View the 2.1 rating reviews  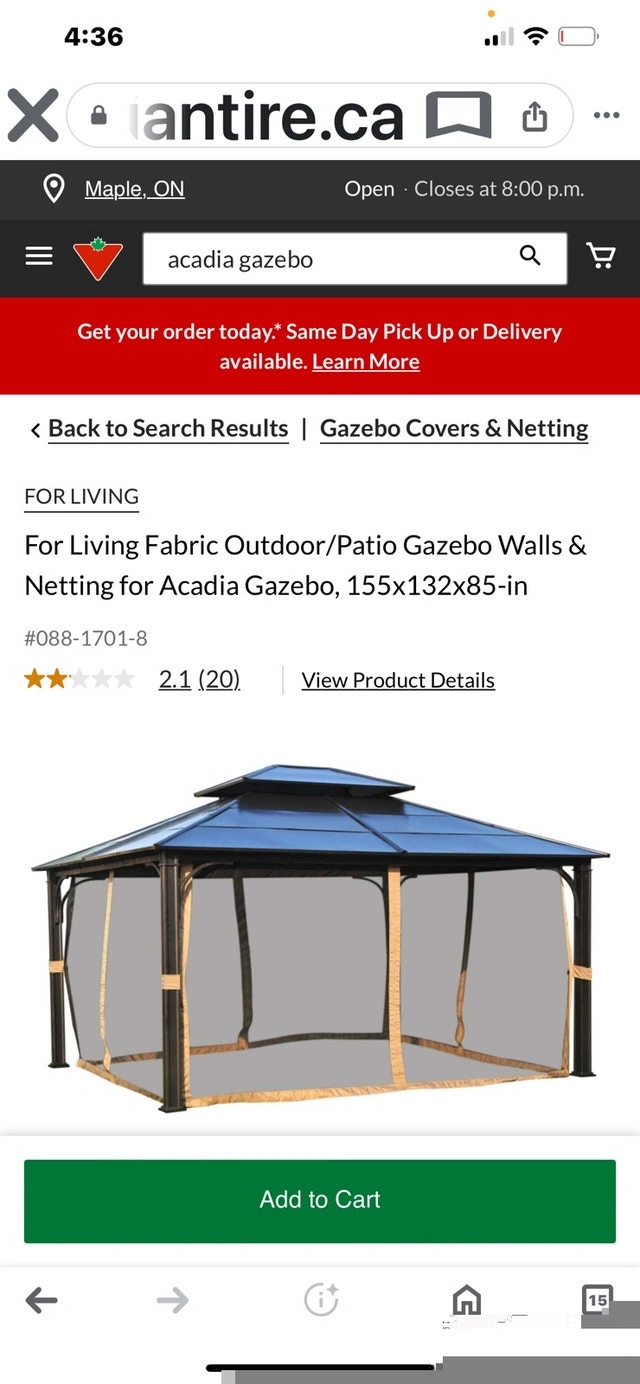pos(199,680)
